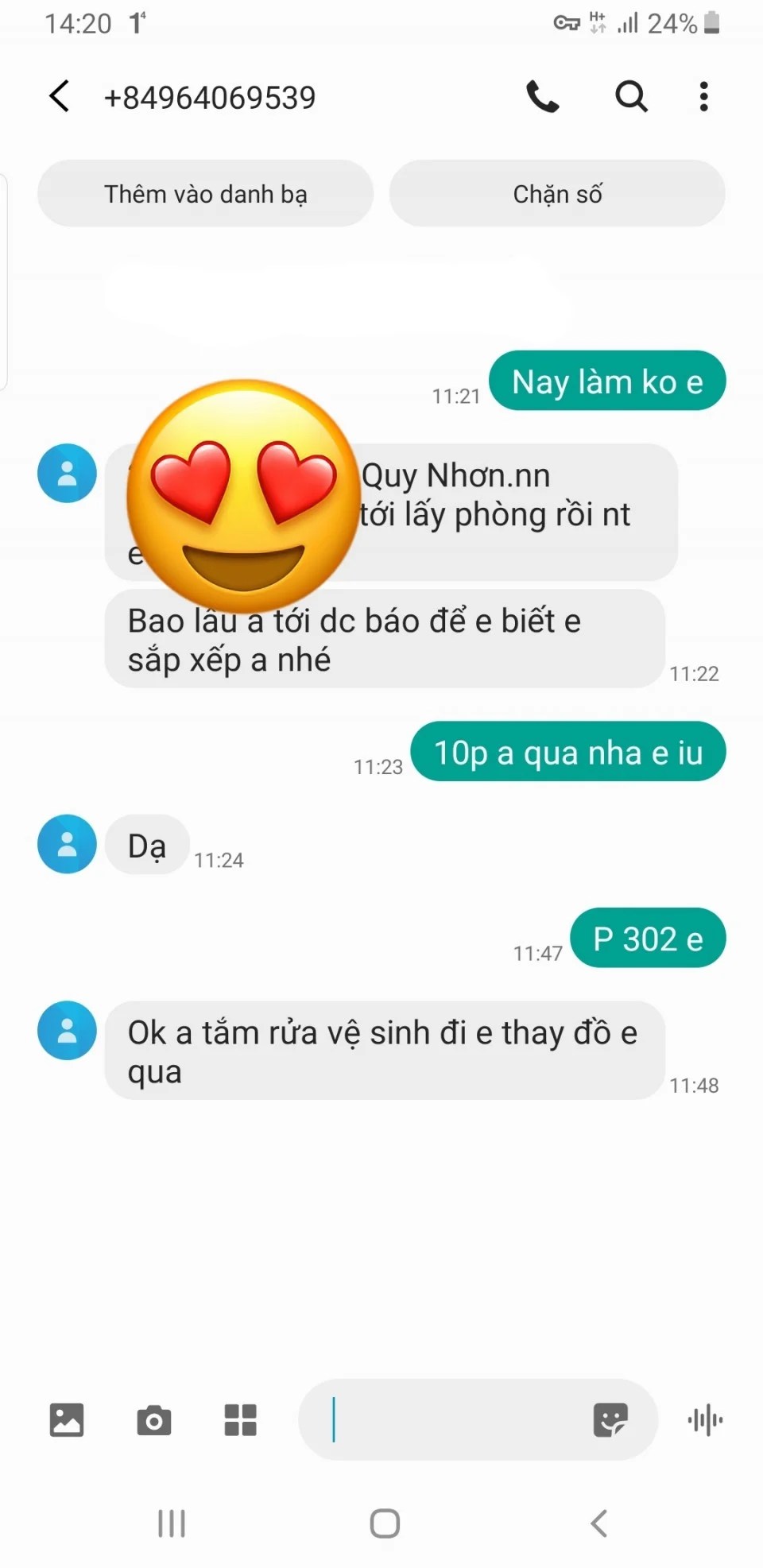Open more attachment options grid
This screenshot has width=763, height=1568.
pyautogui.click(x=240, y=1420)
